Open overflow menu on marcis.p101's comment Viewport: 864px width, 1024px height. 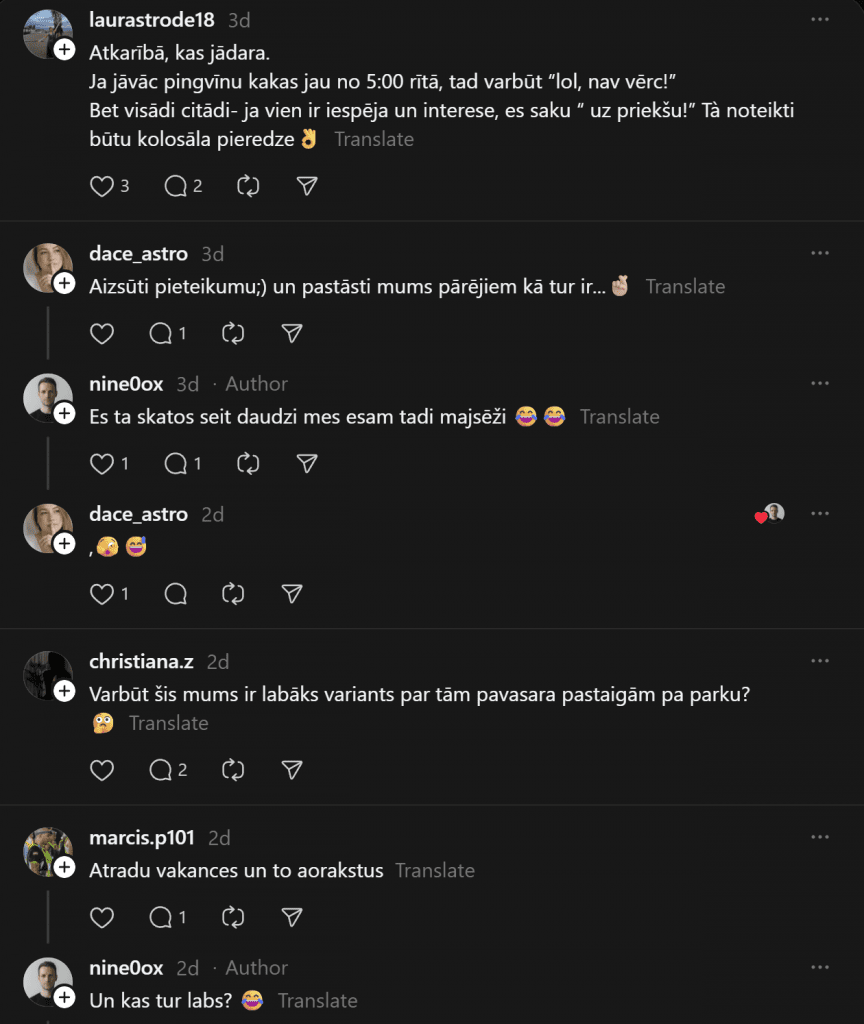click(820, 837)
